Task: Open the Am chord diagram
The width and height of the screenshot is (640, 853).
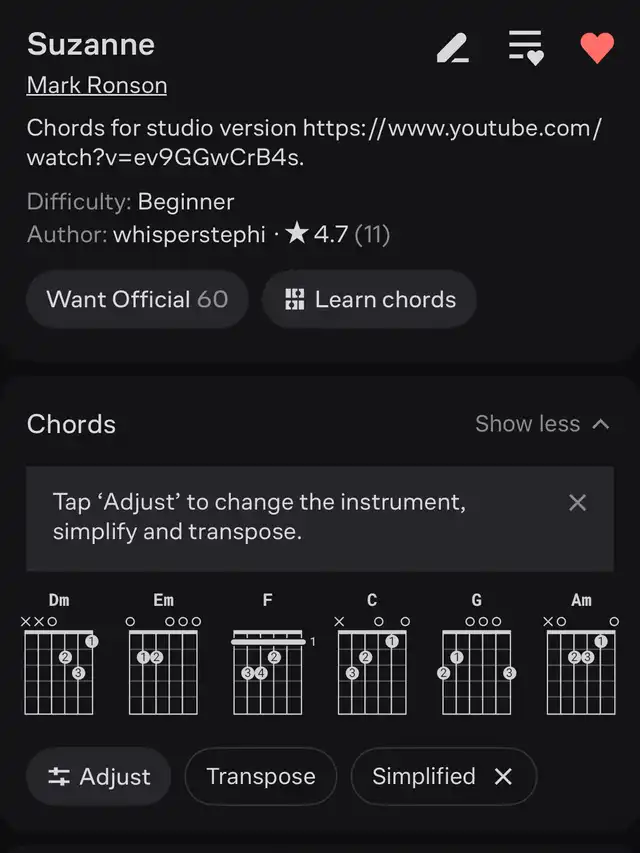Action: coord(581,660)
